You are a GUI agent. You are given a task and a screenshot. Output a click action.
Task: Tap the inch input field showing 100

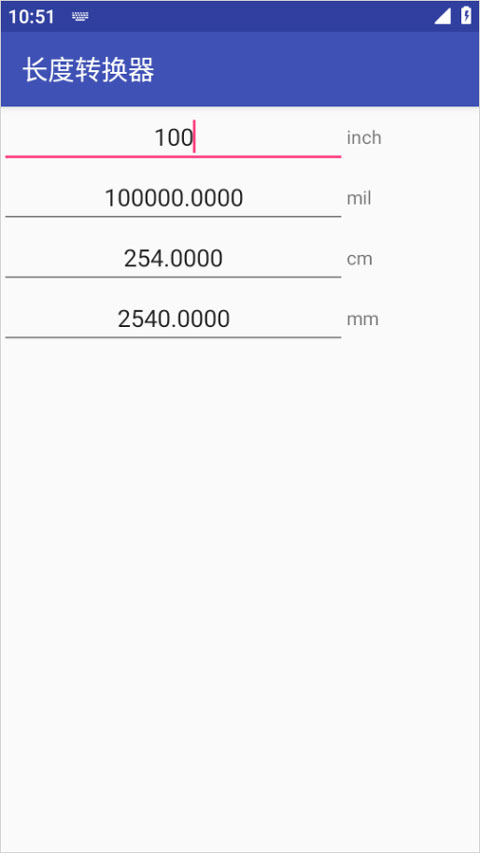(x=173, y=138)
